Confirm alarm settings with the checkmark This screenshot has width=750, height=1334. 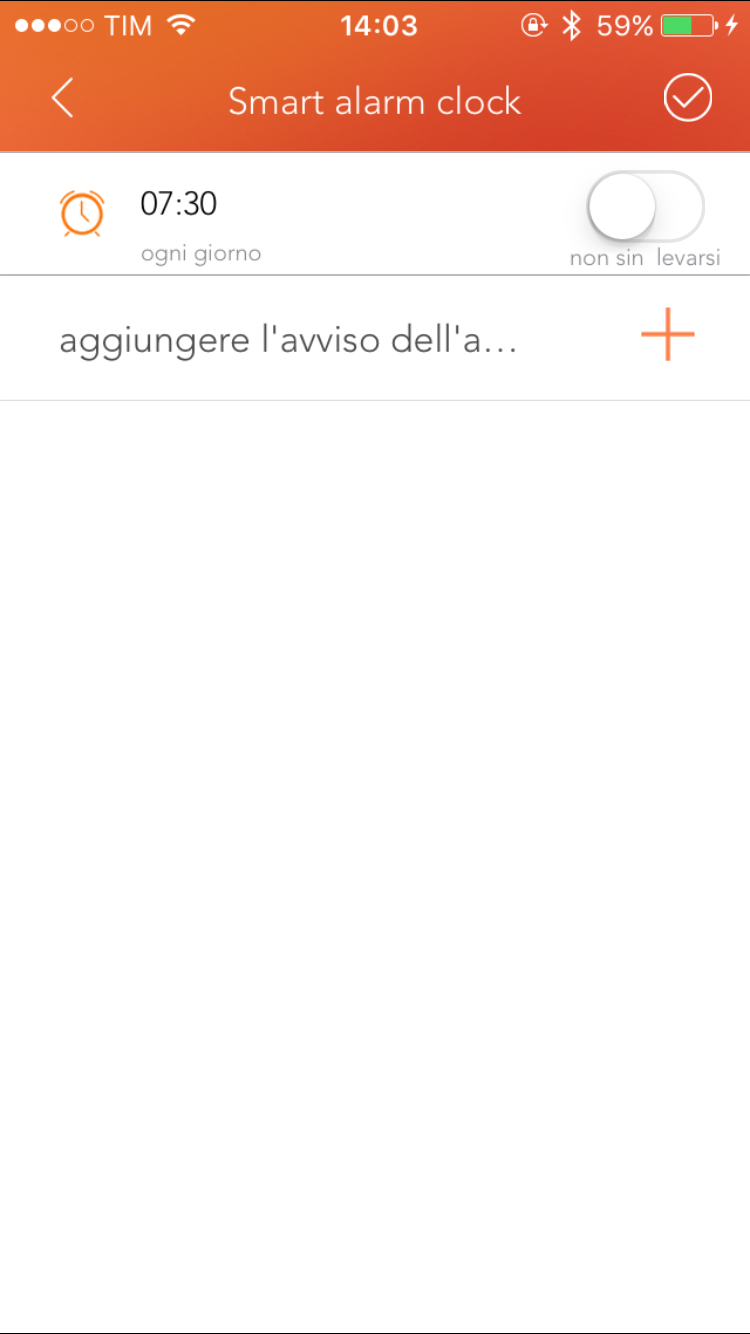(x=688, y=99)
